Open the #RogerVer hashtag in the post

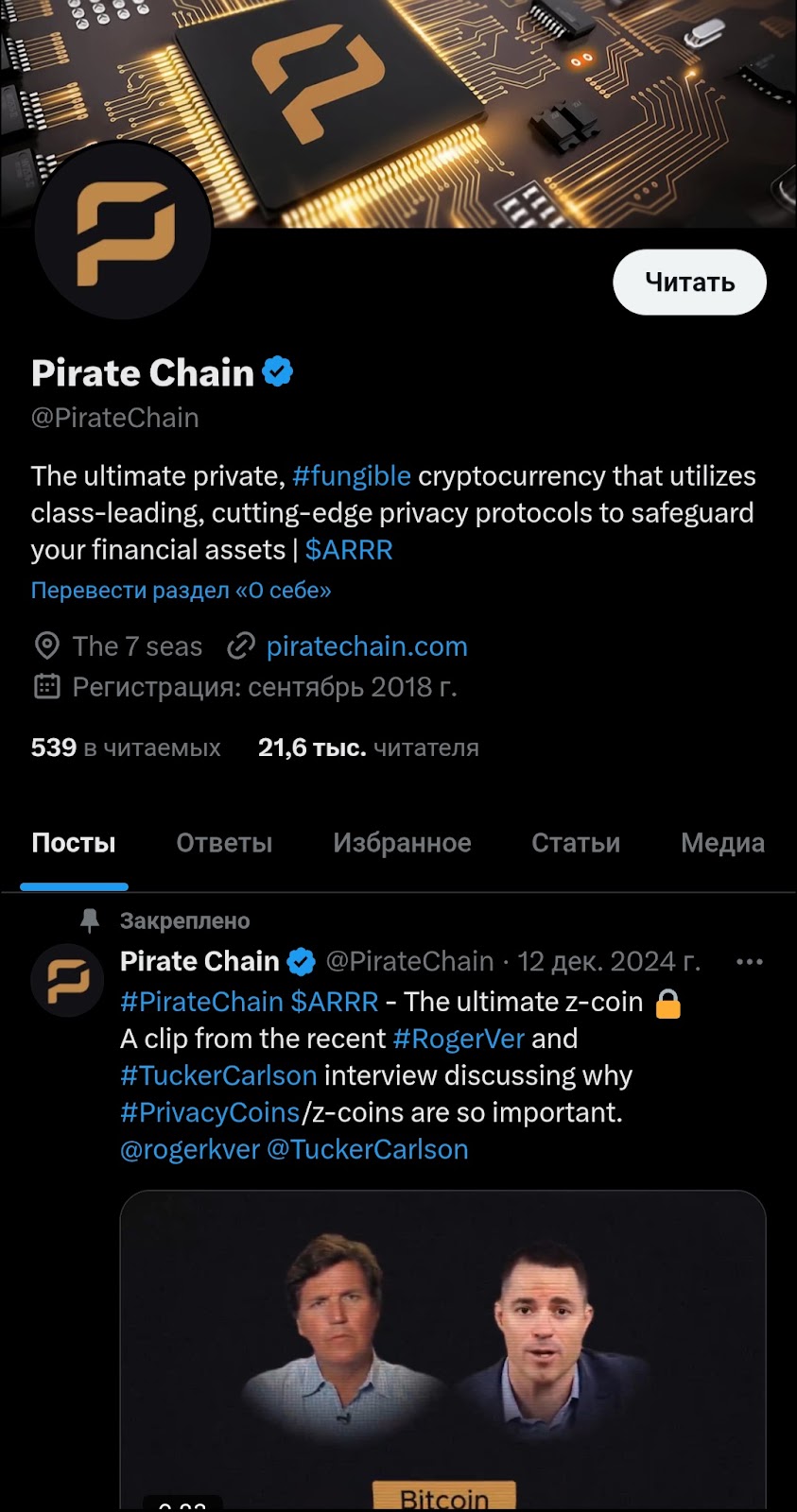tap(459, 1039)
